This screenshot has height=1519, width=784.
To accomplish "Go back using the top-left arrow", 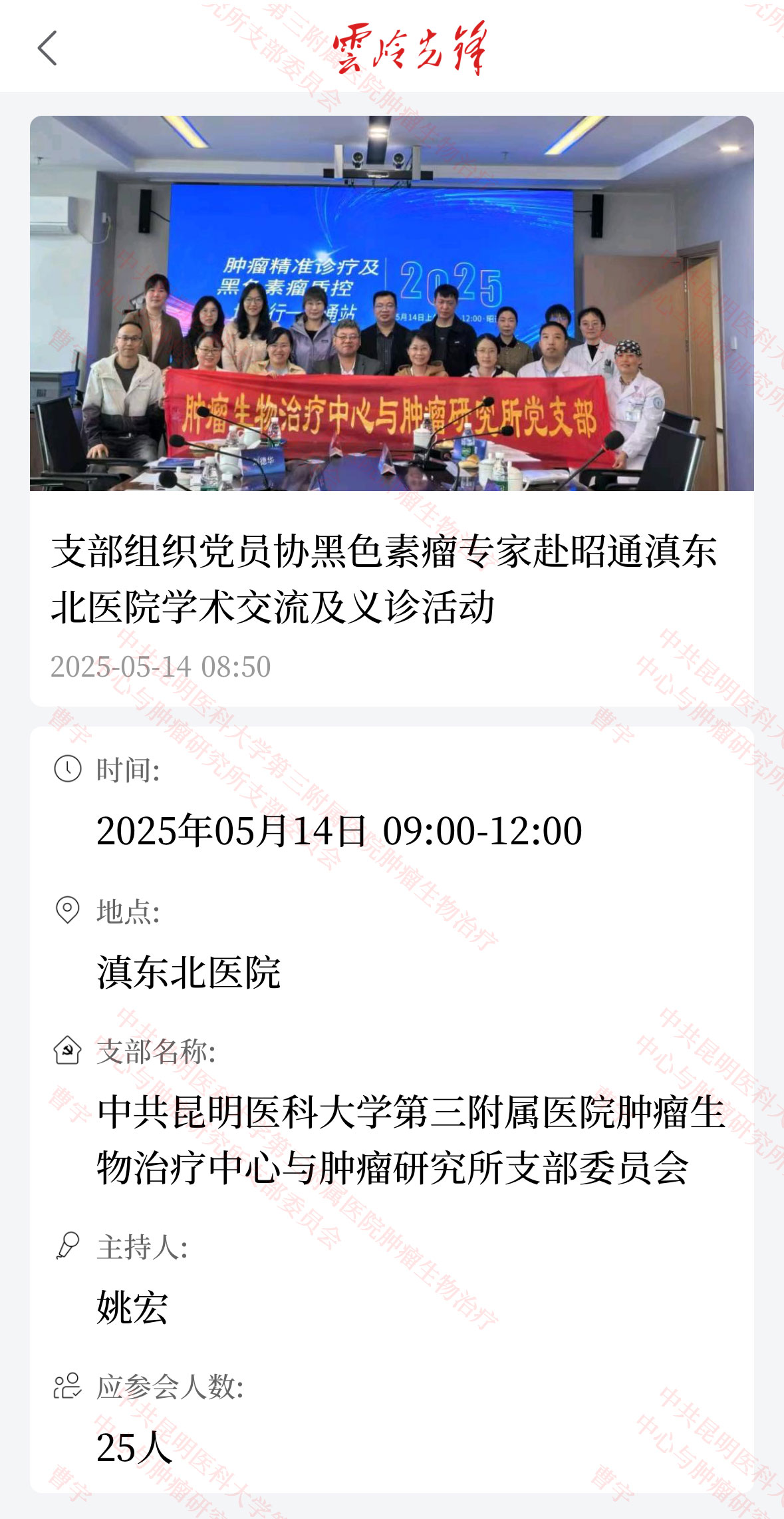I will coord(47,48).
